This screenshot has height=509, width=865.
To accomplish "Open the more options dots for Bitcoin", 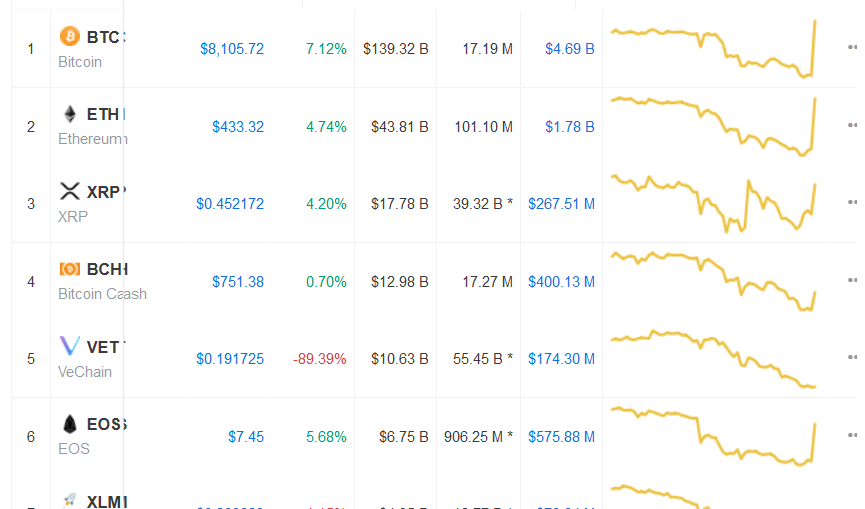I will click(852, 47).
